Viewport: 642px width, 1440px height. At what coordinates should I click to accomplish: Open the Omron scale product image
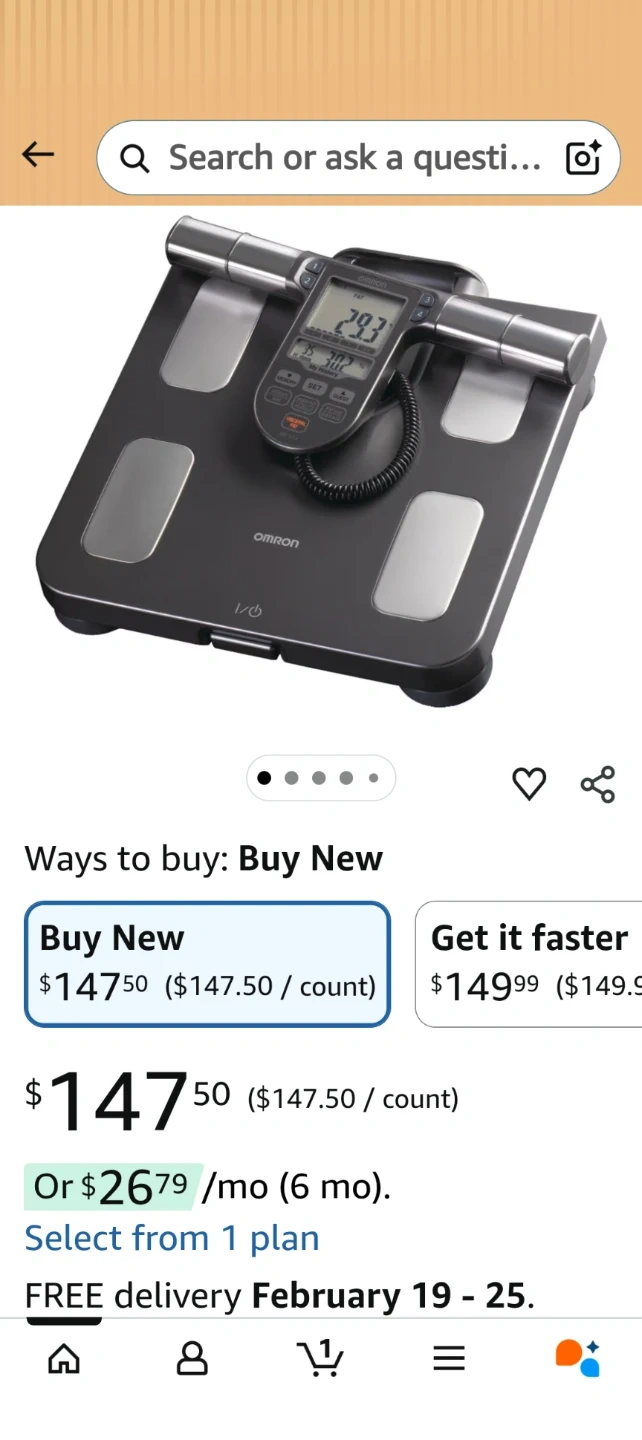pos(320,460)
